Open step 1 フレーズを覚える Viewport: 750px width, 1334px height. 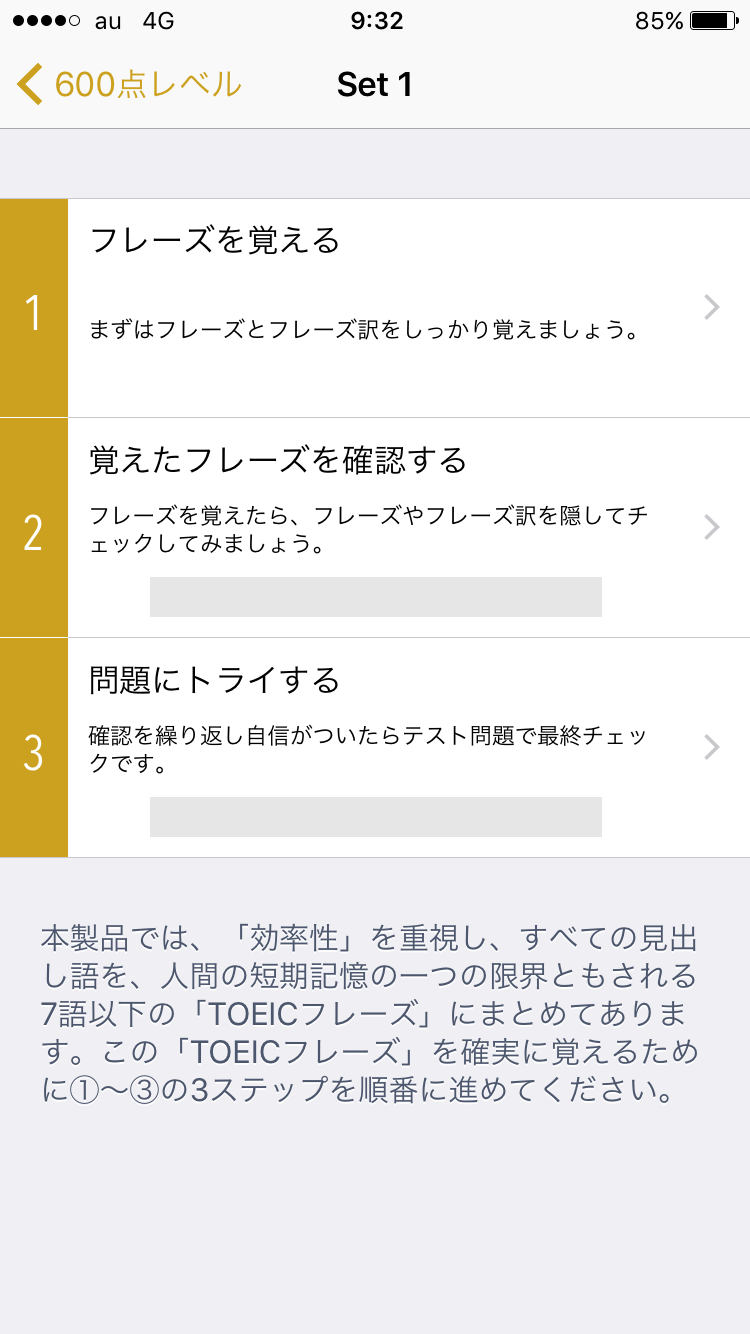[375, 308]
